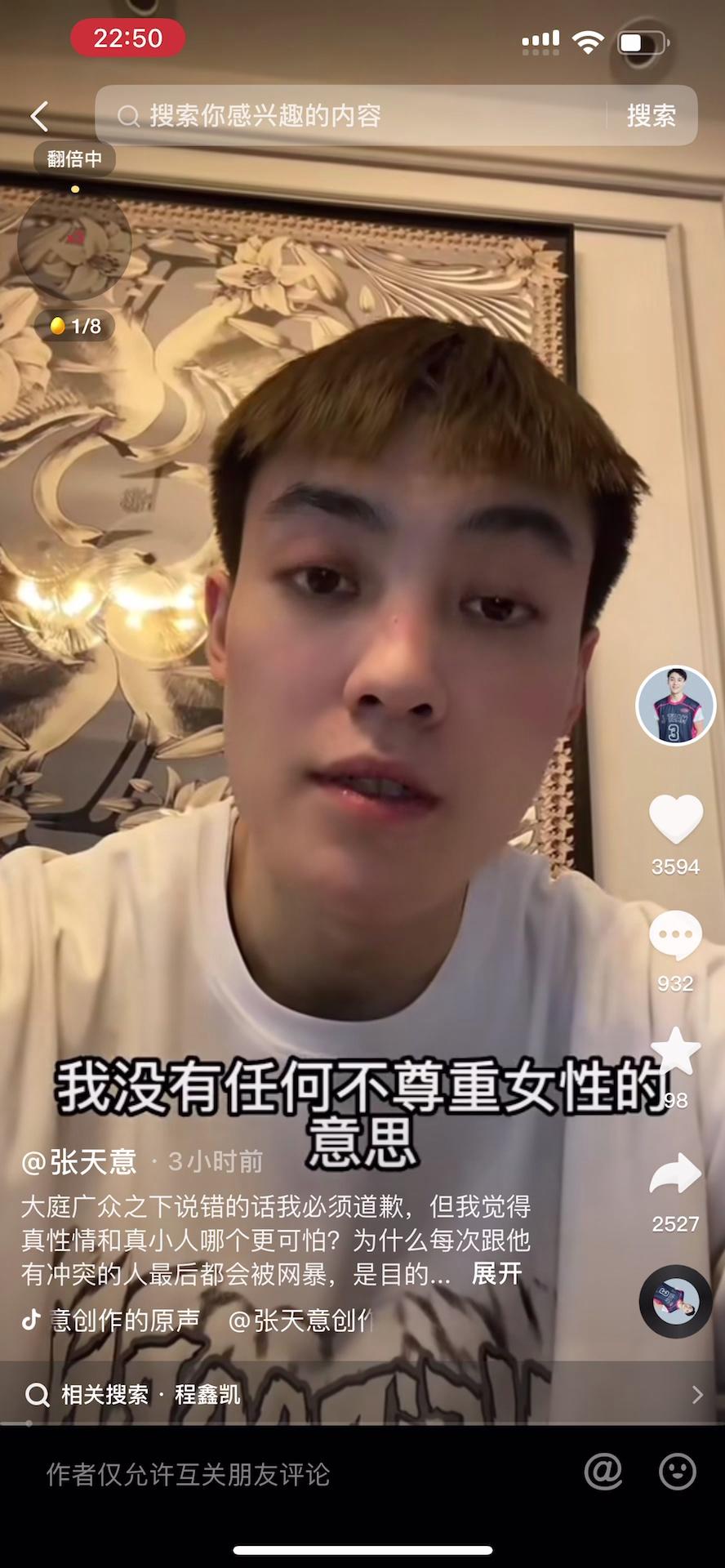This screenshot has width=725, height=1568.
Task: Tap the comment input field
Action: (x=286, y=1474)
